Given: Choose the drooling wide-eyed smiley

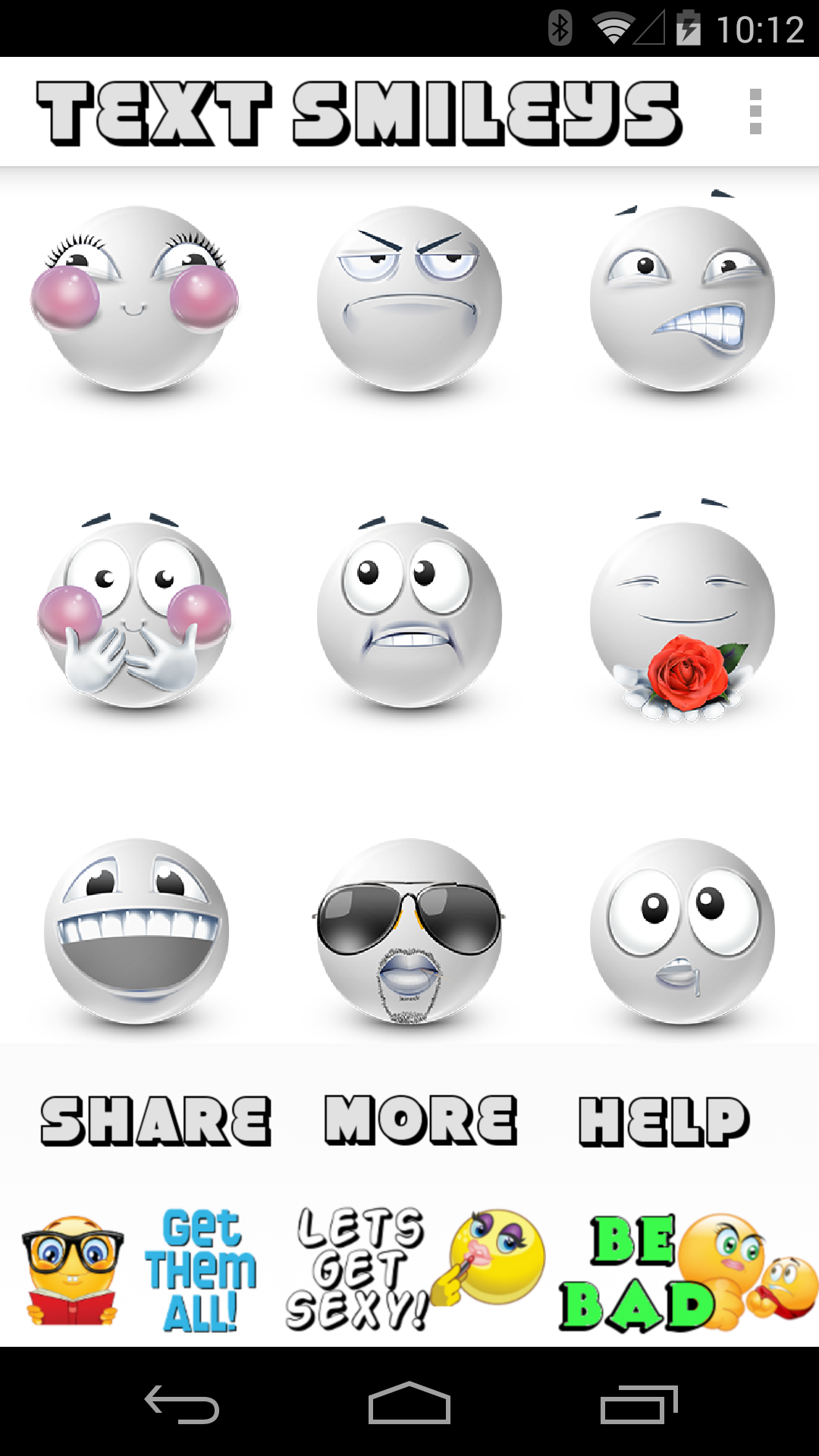Looking at the screenshot, I should click(682, 931).
